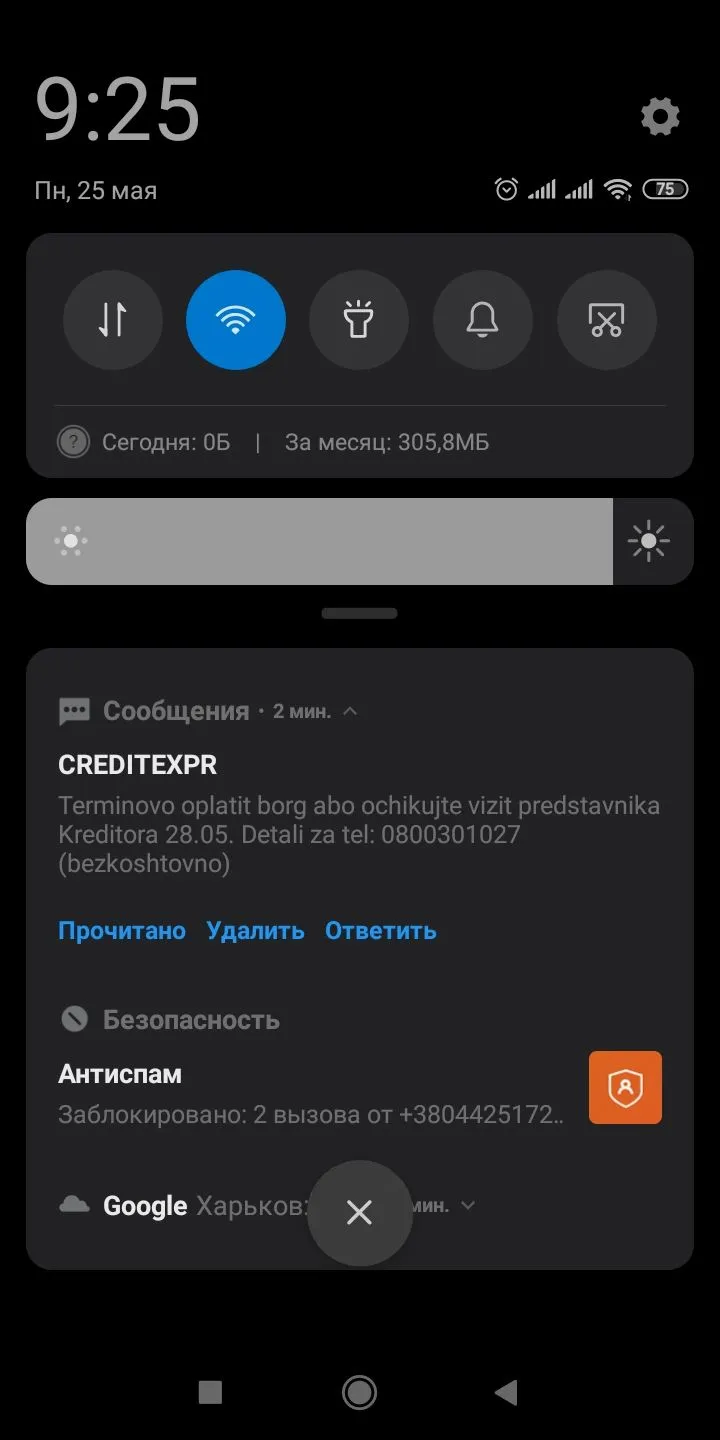
Task: Open settings via the gear icon
Action: pos(660,117)
